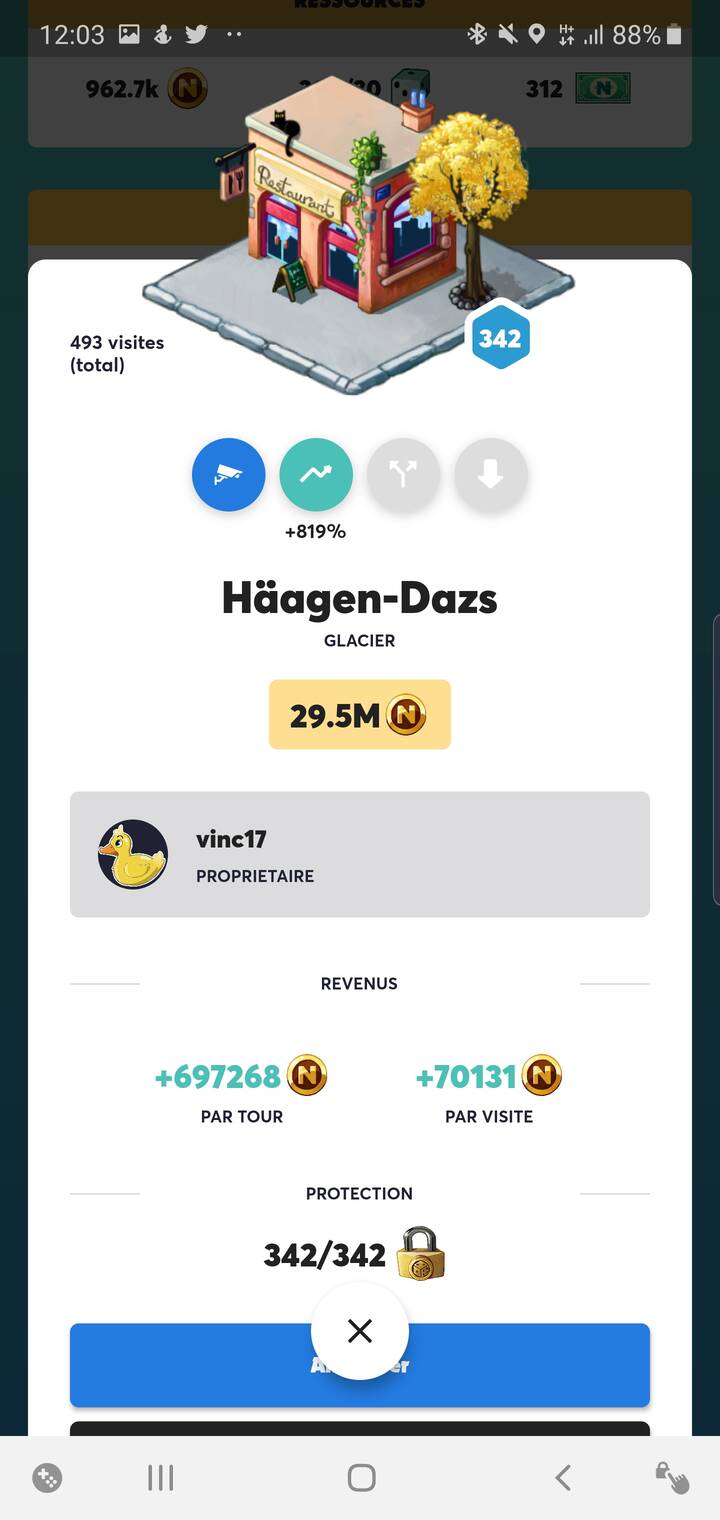Tap the blue camera icon

tap(228, 475)
